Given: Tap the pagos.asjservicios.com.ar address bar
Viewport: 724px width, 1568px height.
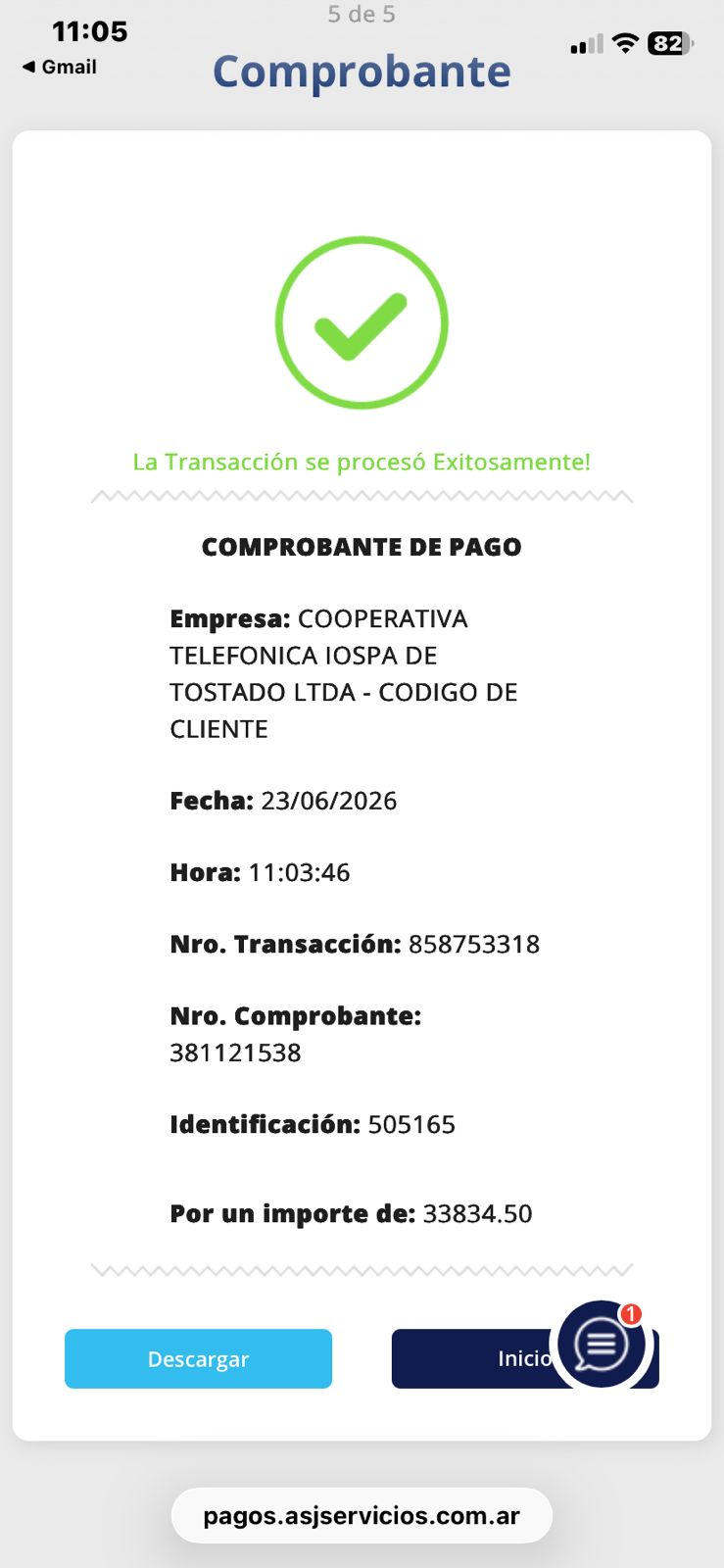Looking at the screenshot, I should click(362, 1515).
